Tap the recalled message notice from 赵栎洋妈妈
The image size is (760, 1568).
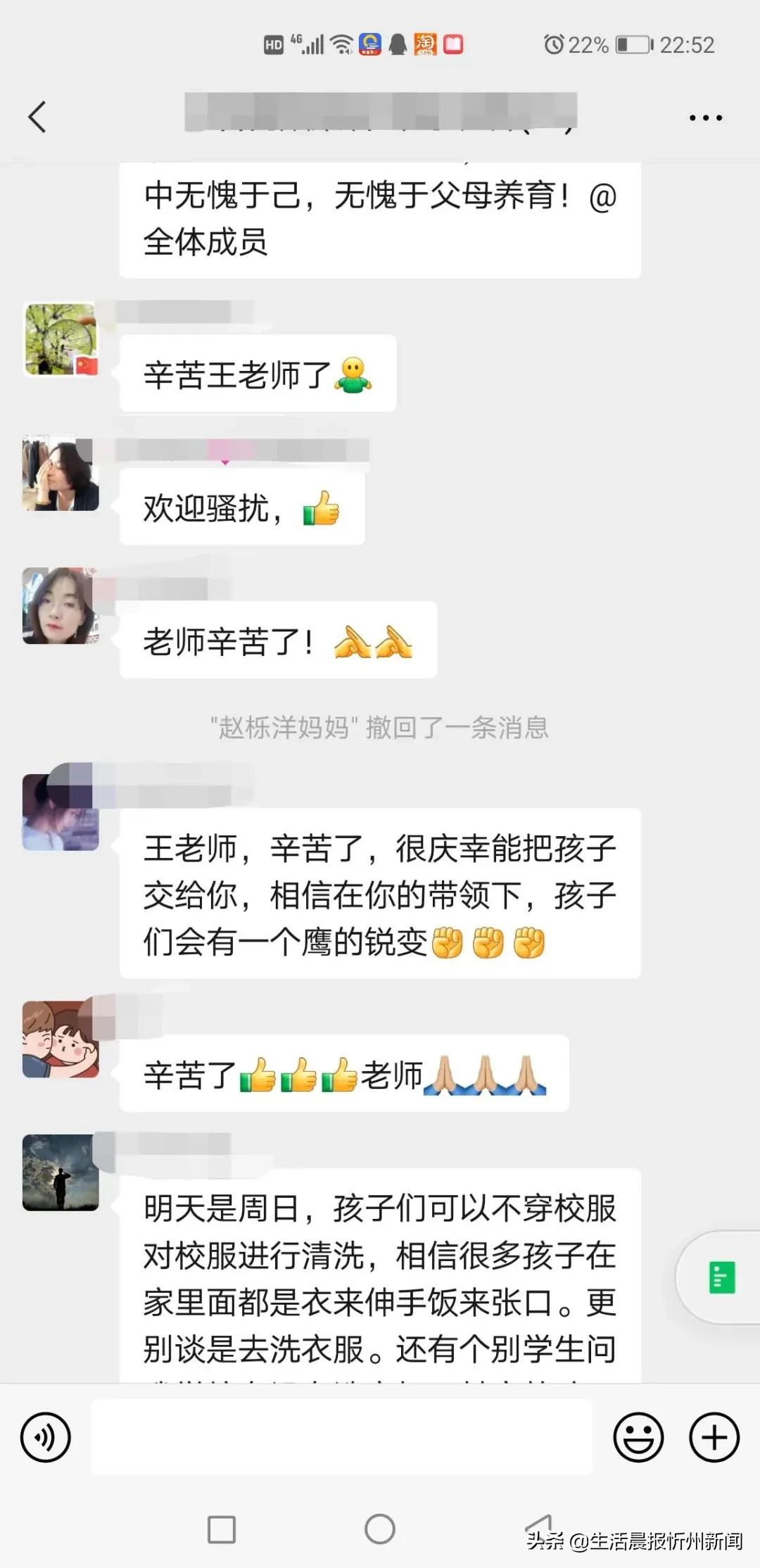point(380,730)
